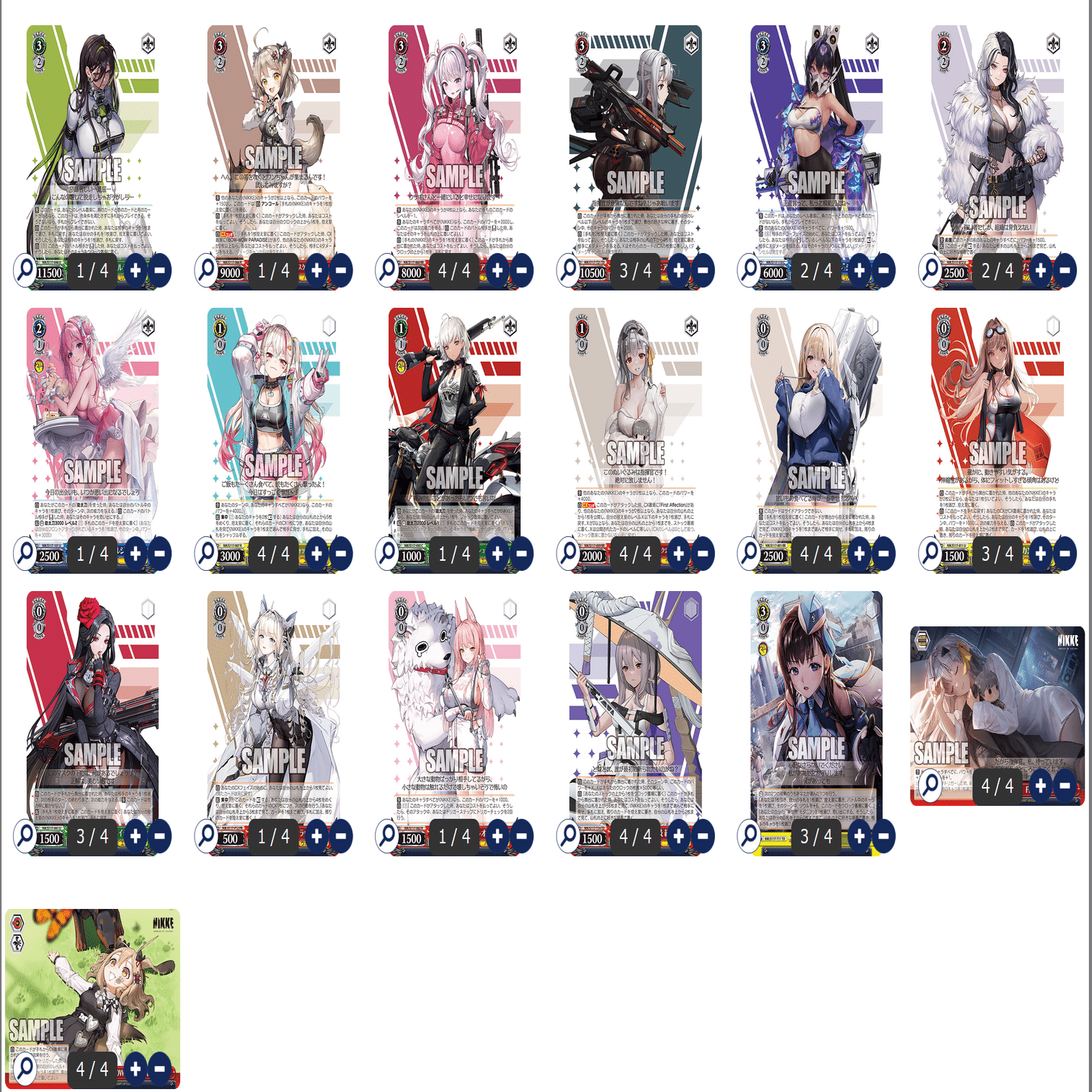Enlarge the 1000 power motorcycle card
The height and width of the screenshot is (1092, 1092).
(388, 554)
